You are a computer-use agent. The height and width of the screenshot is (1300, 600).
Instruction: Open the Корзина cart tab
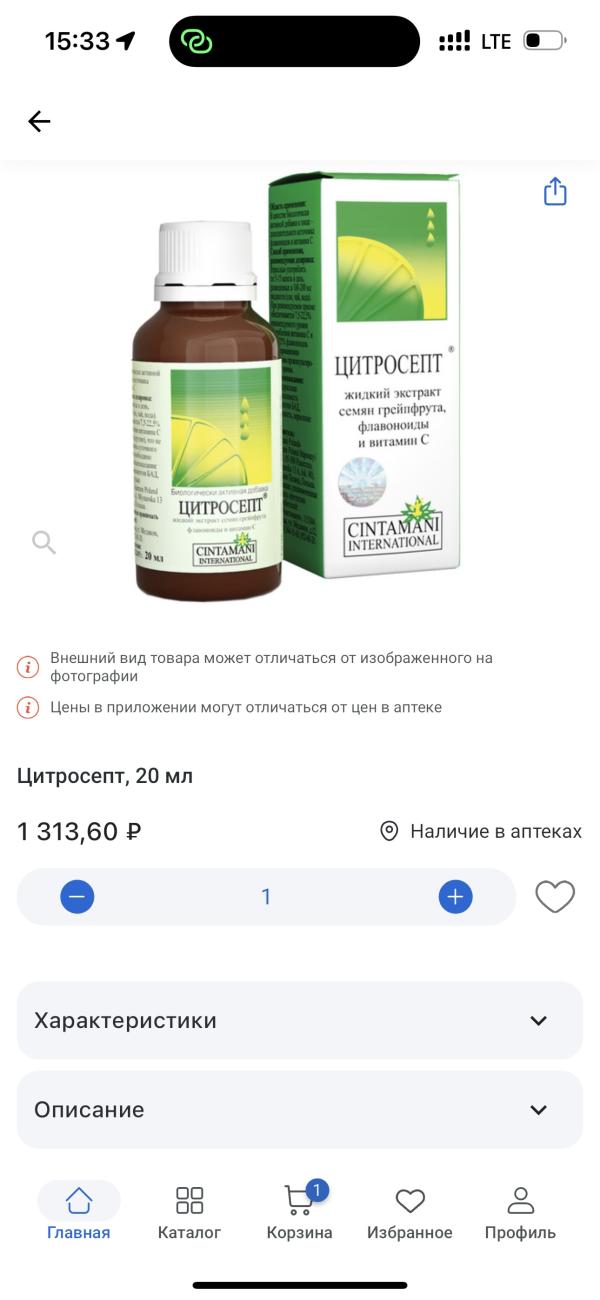[x=299, y=1212]
